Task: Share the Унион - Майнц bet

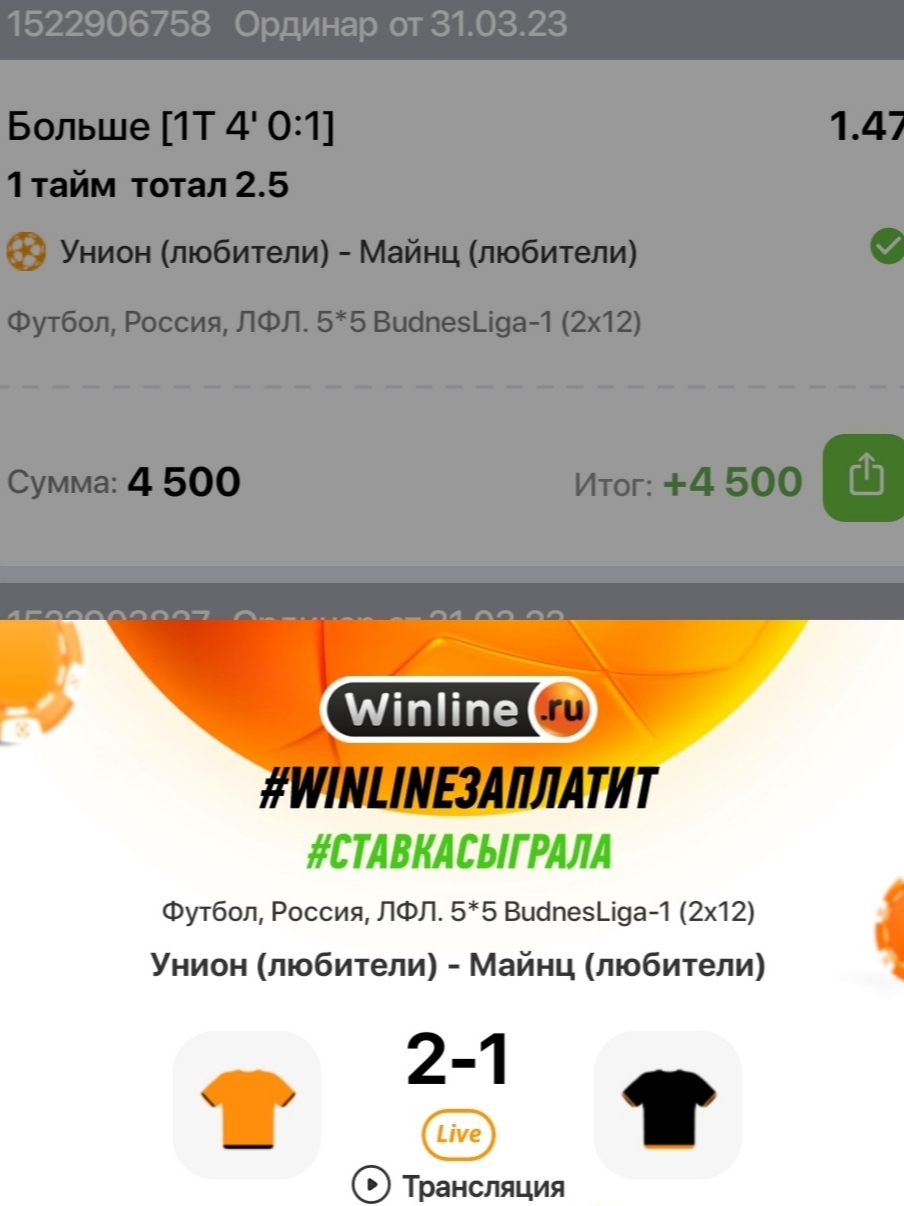Action: 864,478
